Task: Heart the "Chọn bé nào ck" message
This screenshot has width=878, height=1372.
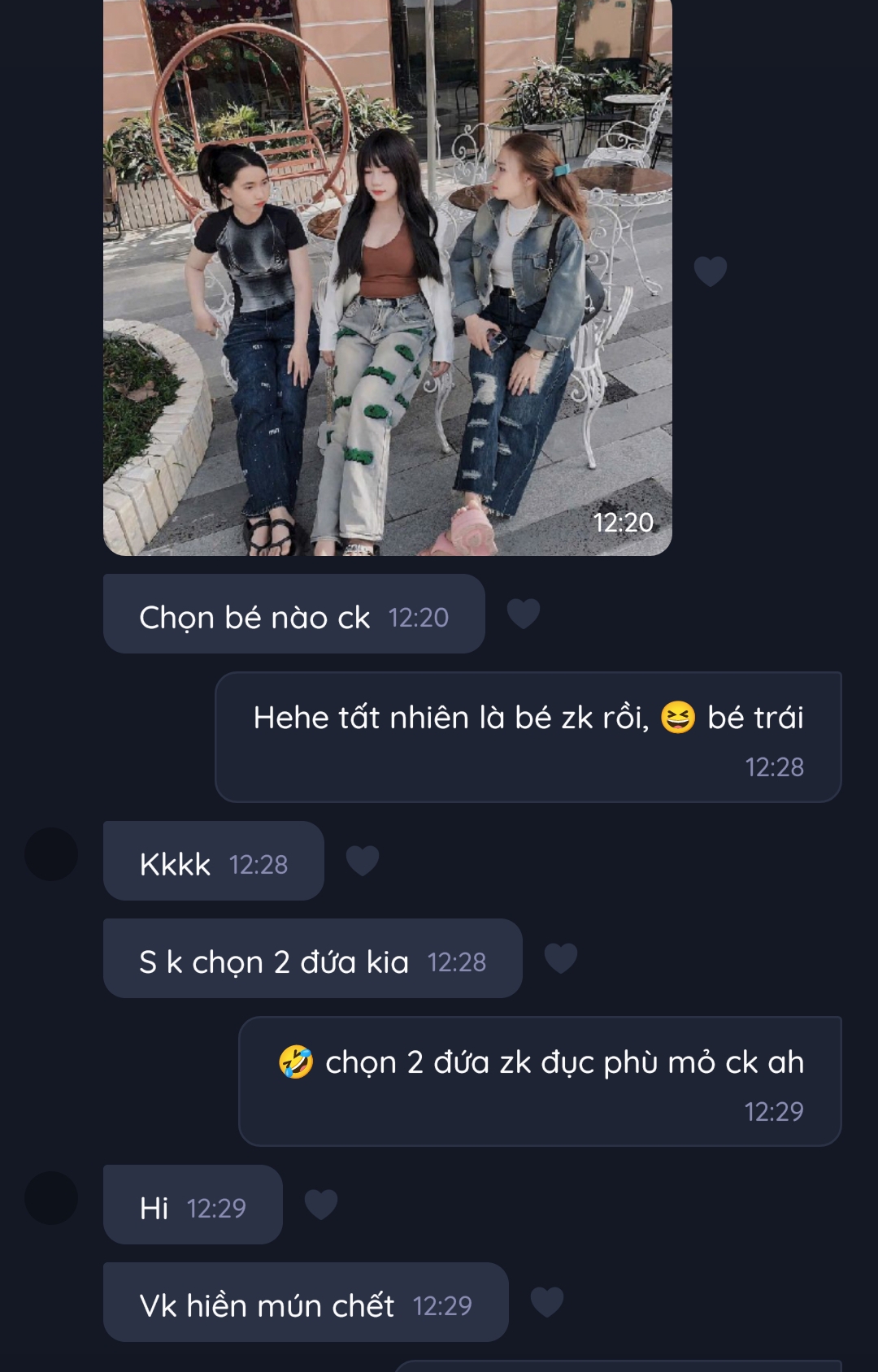Action: [524, 614]
